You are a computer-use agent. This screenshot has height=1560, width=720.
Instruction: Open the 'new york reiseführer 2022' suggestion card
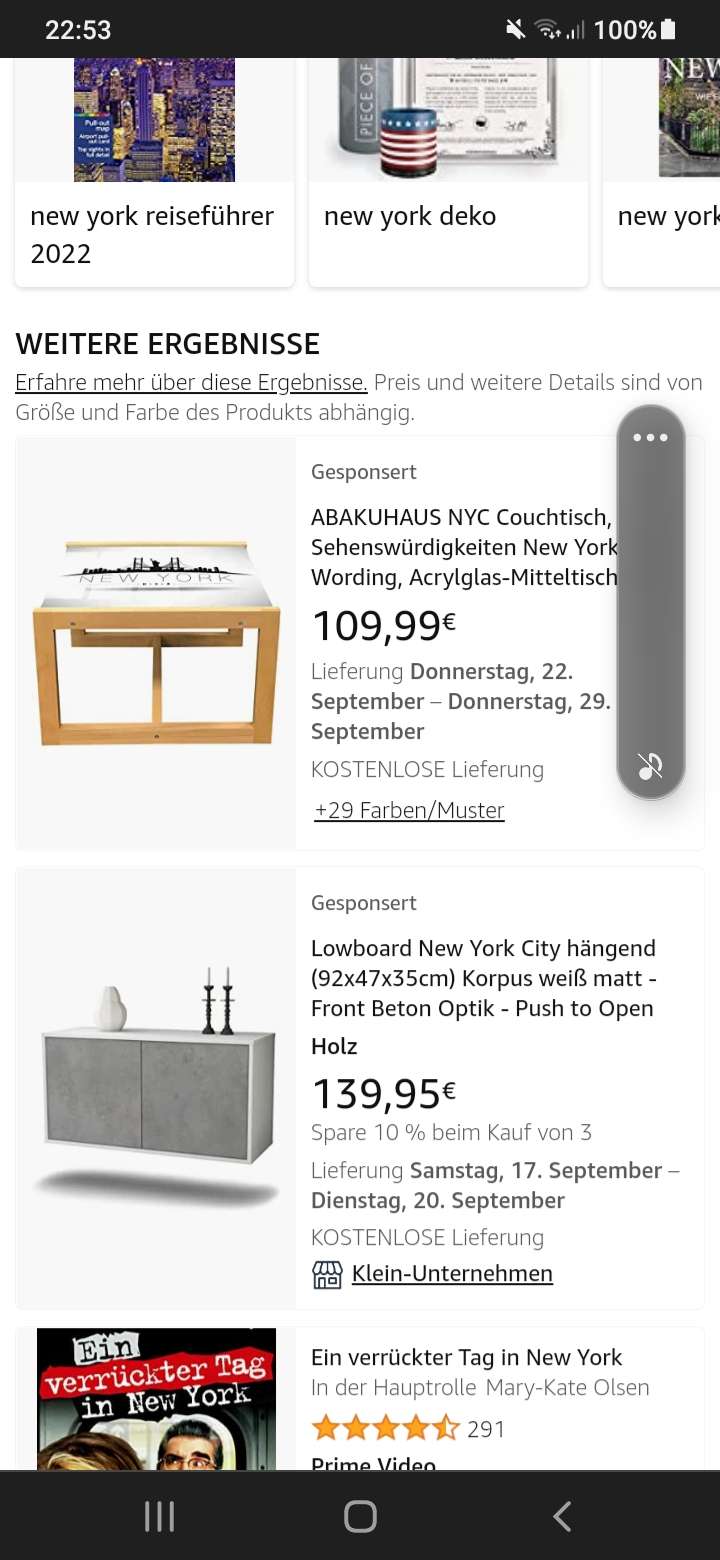coord(153,234)
